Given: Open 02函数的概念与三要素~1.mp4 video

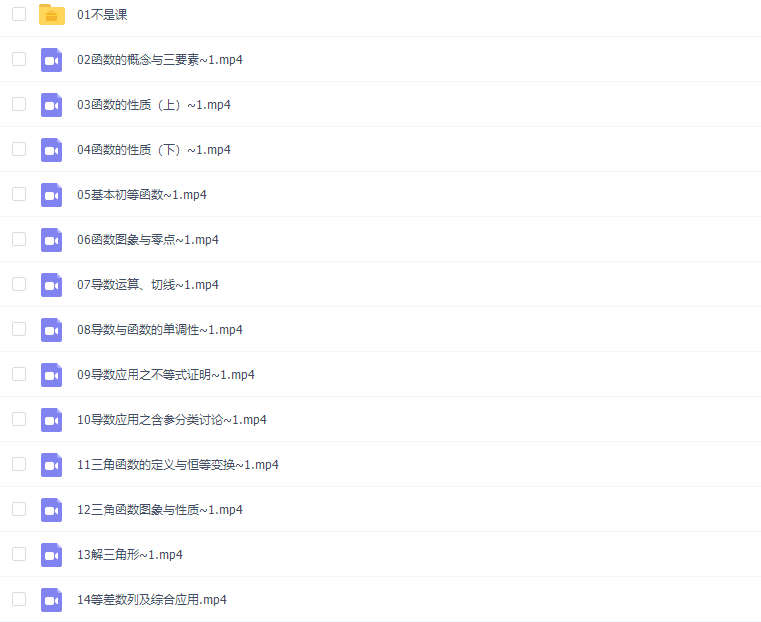Looking at the screenshot, I should tap(159, 60).
